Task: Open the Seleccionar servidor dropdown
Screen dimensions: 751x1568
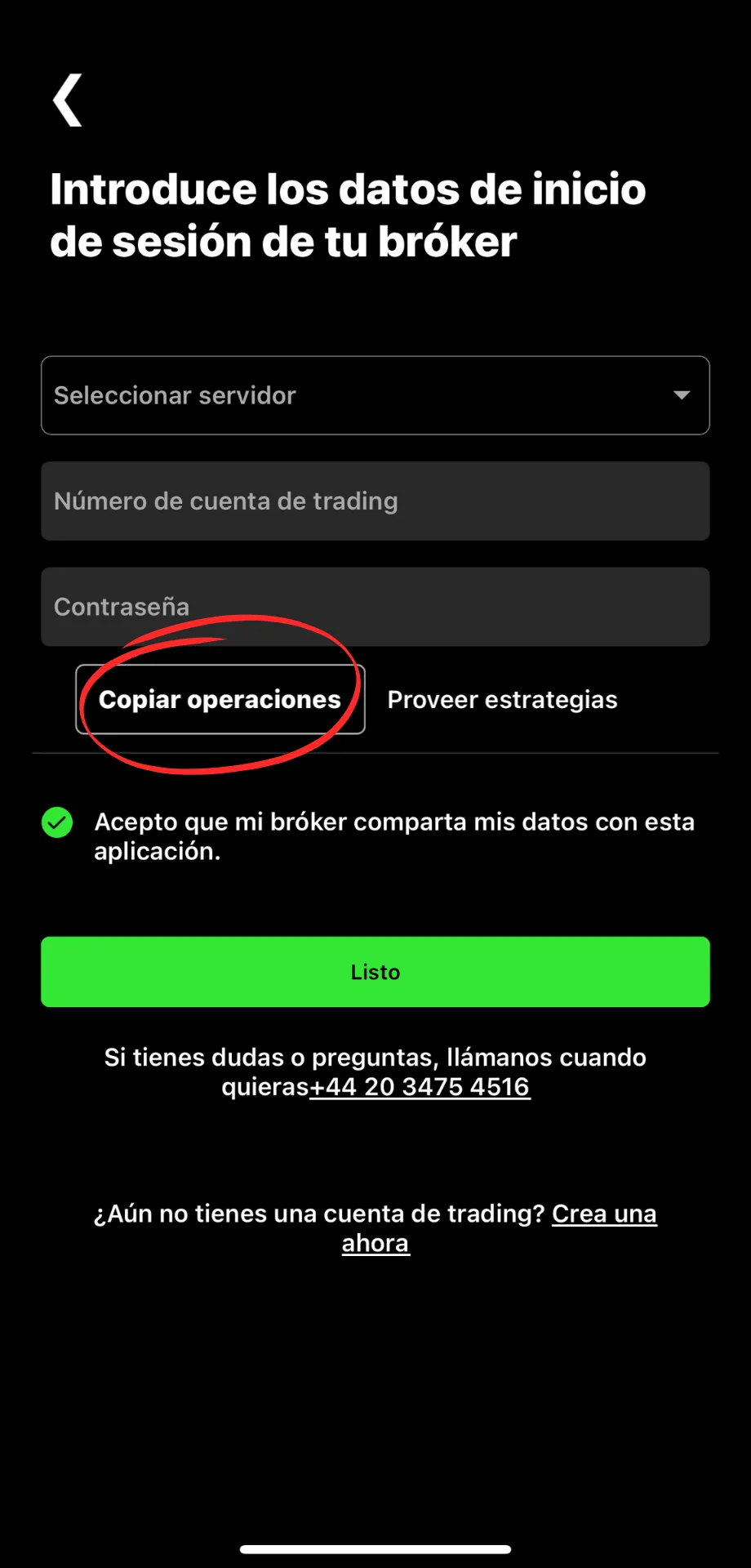Action: point(375,395)
